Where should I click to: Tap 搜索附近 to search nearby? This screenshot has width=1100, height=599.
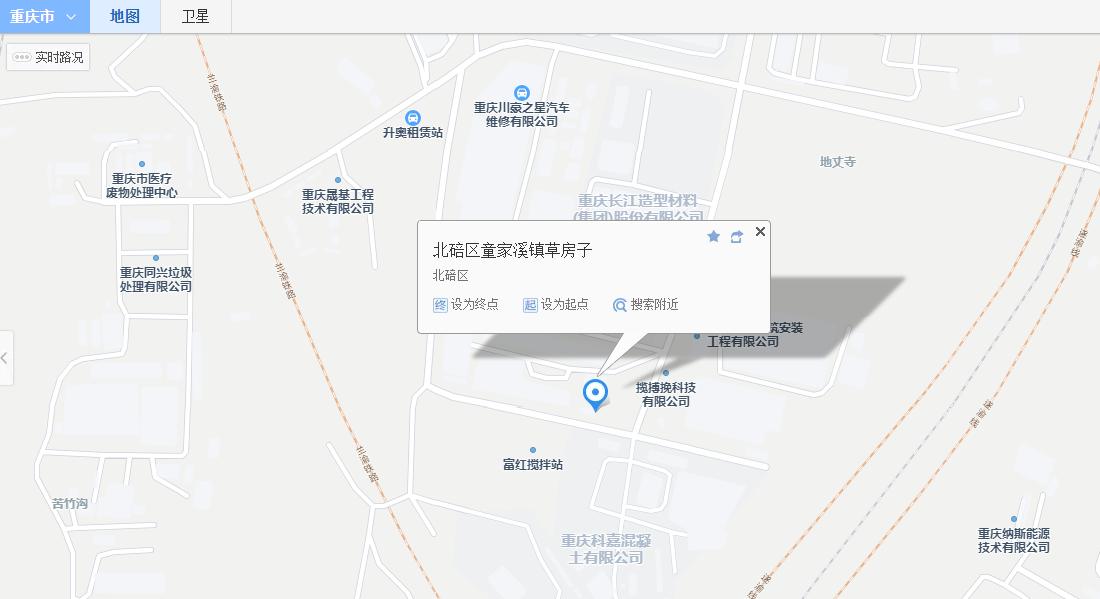click(x=645, y=304)
